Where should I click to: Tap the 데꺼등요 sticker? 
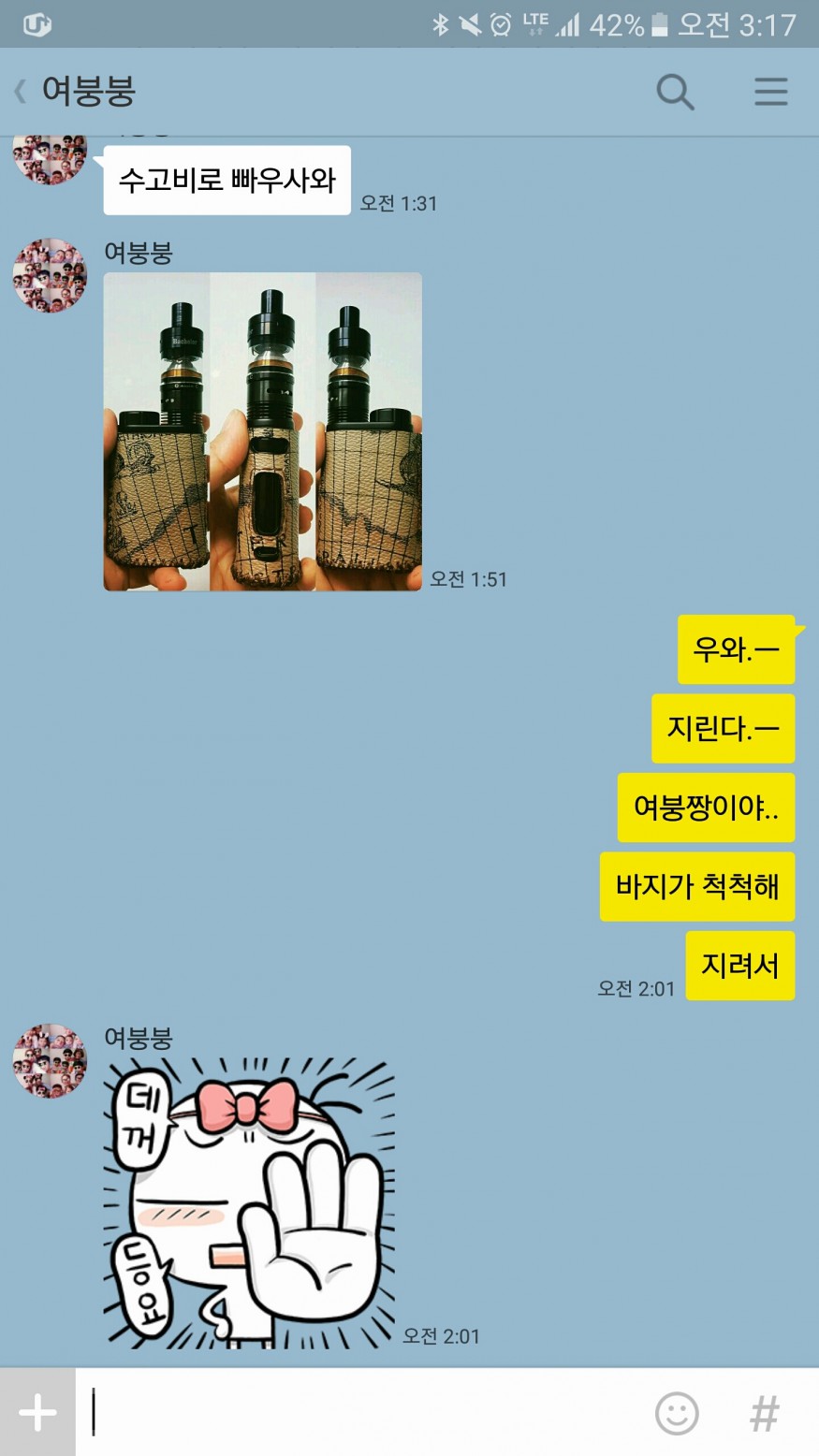point(249,1202)
